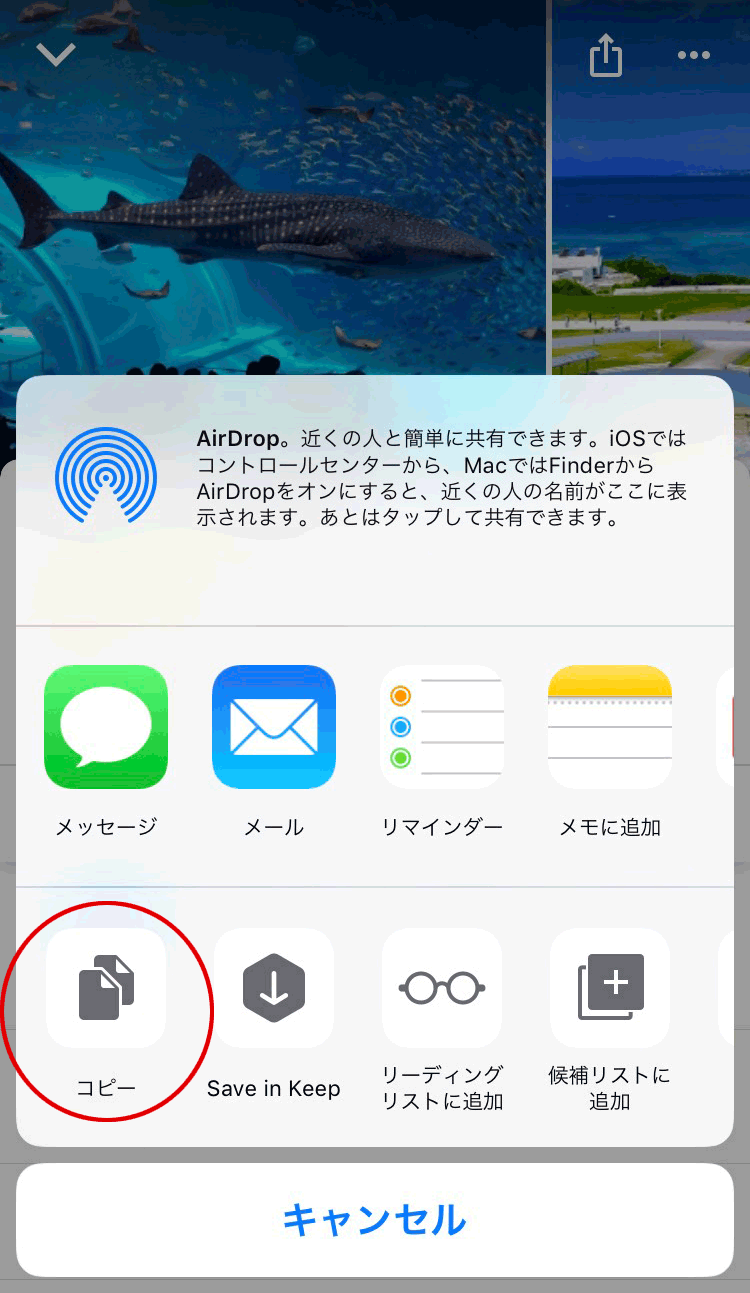Share via メール app
Image resolution: width=750 pixels, height=1293 pixels.
(x=274, y=727)
